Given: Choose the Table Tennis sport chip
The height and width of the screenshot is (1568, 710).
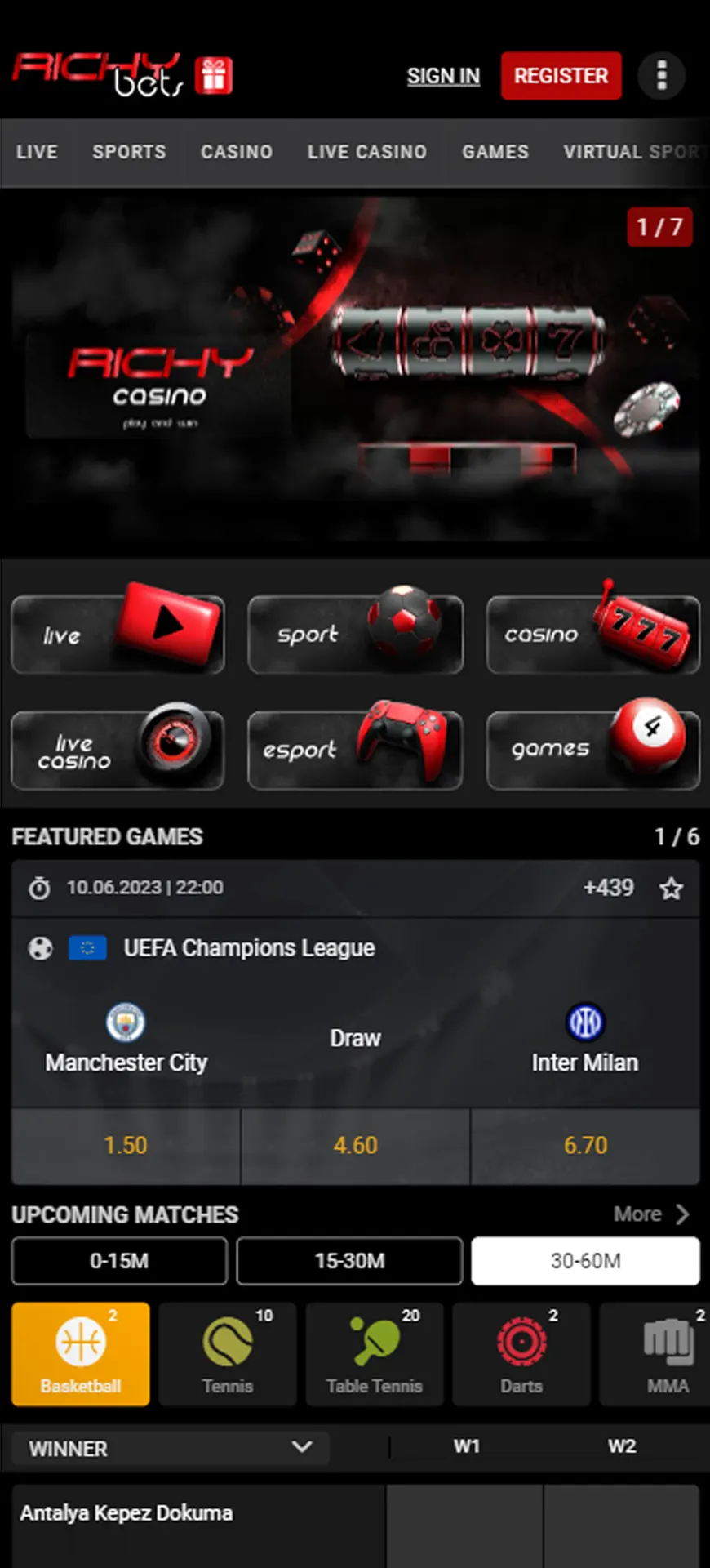Looking at the screenshot, I should (374, 1354).
